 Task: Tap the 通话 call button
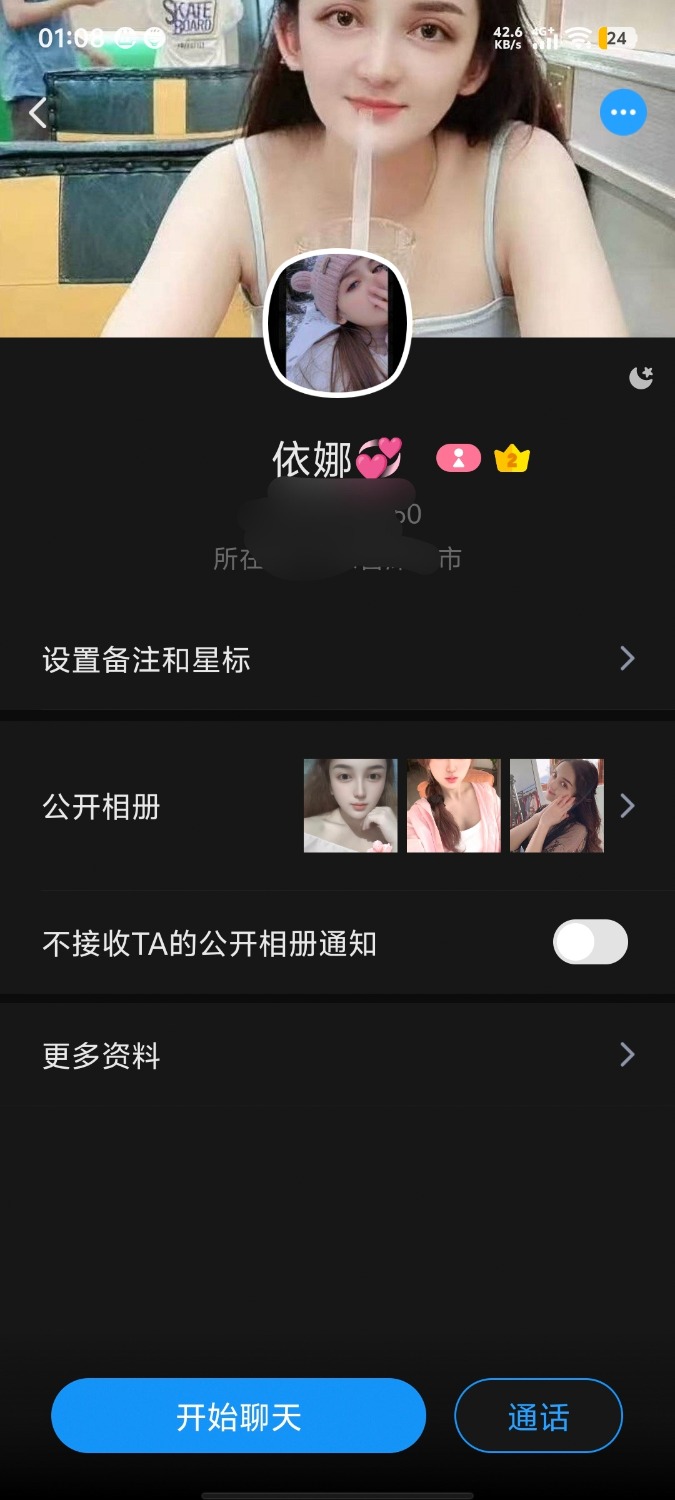pos(538,1416)
